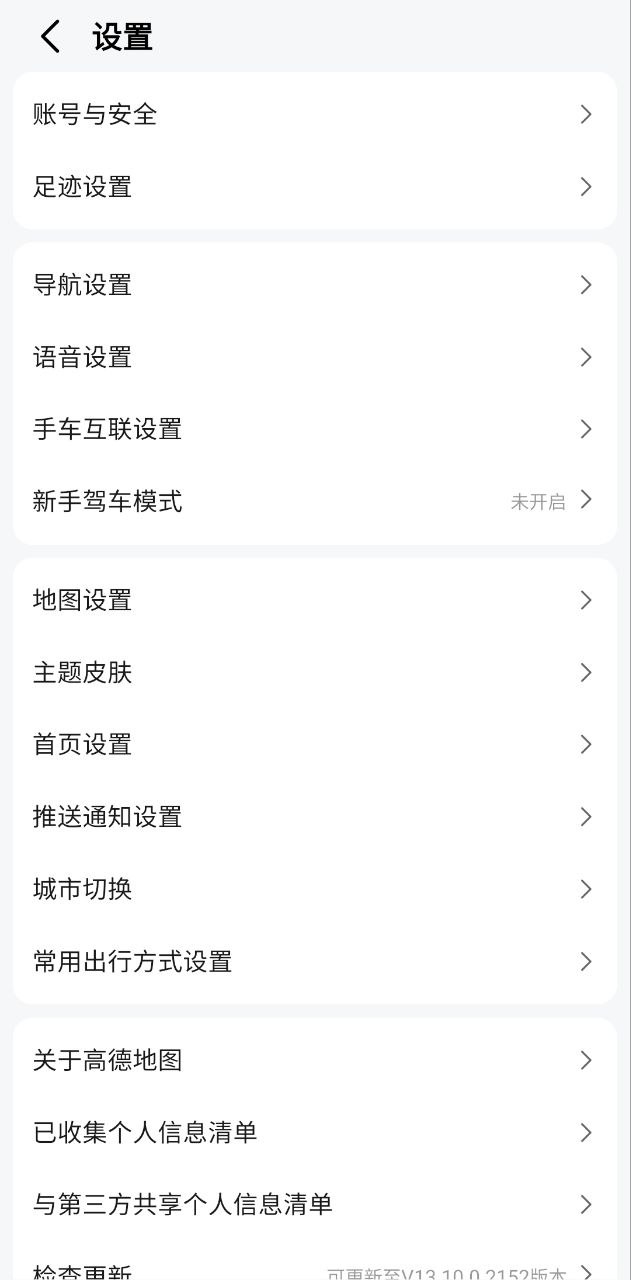Open 新手驾车模式 option
The height and width of the screenshot is (1280, 631).
click(314, 501)
